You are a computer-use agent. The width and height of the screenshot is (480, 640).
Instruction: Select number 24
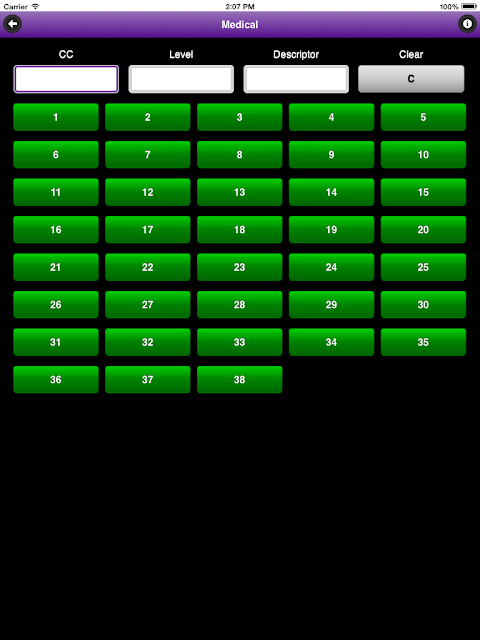pyautogui.click(x=331, y=267)
